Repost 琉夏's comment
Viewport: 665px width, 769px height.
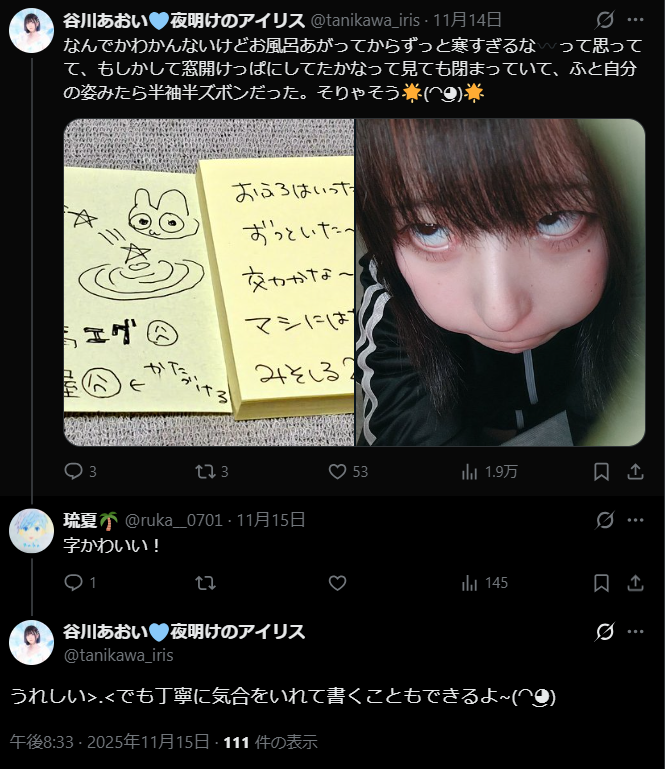click(x=204, y=583)
